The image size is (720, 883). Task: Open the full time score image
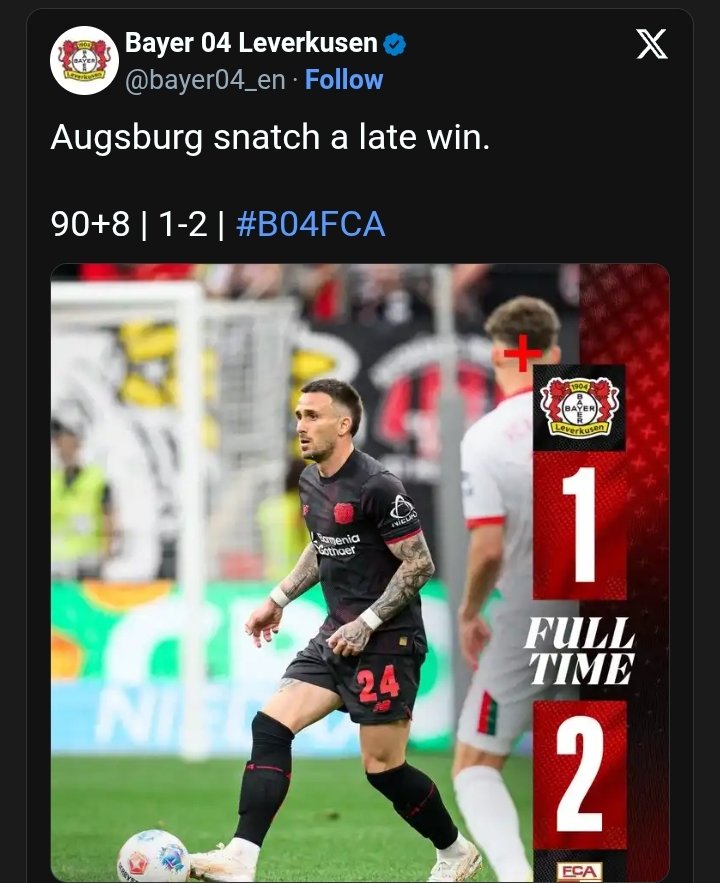tap(360, 572)
